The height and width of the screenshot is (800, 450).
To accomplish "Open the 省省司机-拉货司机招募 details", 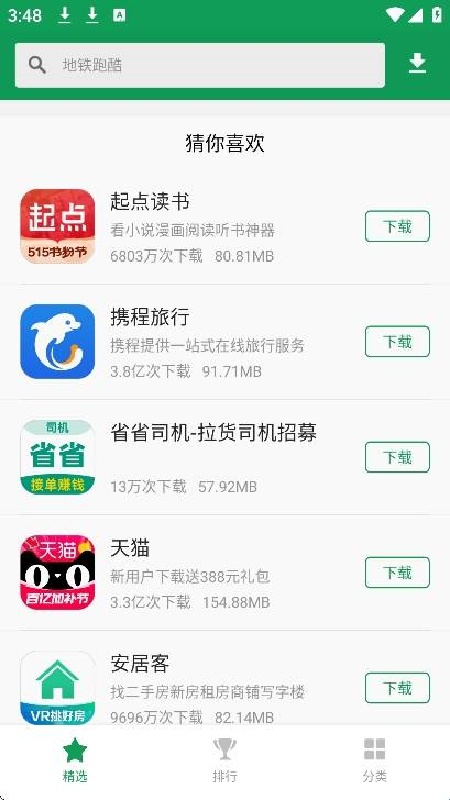I will tap(225, 457).
